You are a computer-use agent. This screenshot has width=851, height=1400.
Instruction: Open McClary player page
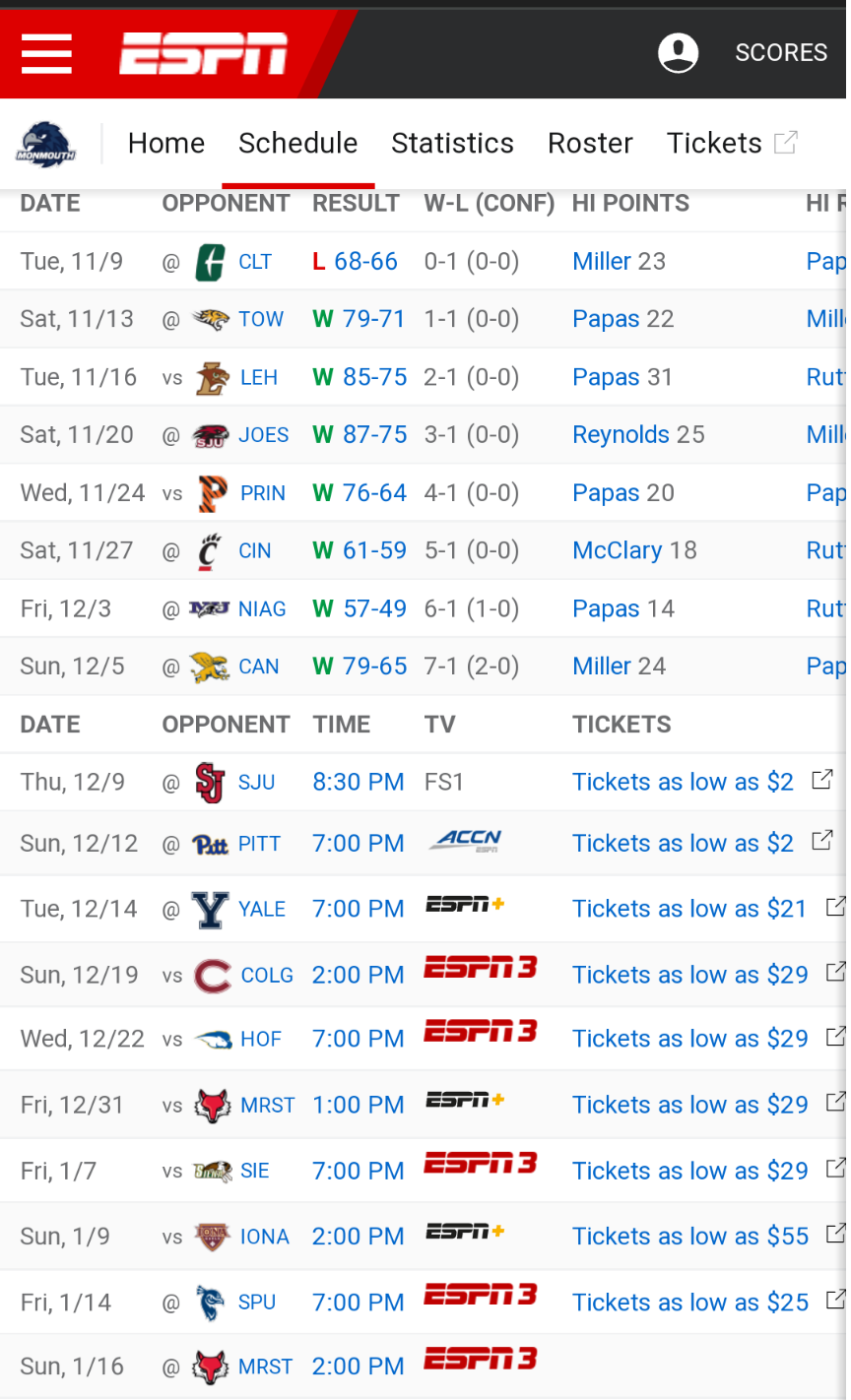coord(618,550)
